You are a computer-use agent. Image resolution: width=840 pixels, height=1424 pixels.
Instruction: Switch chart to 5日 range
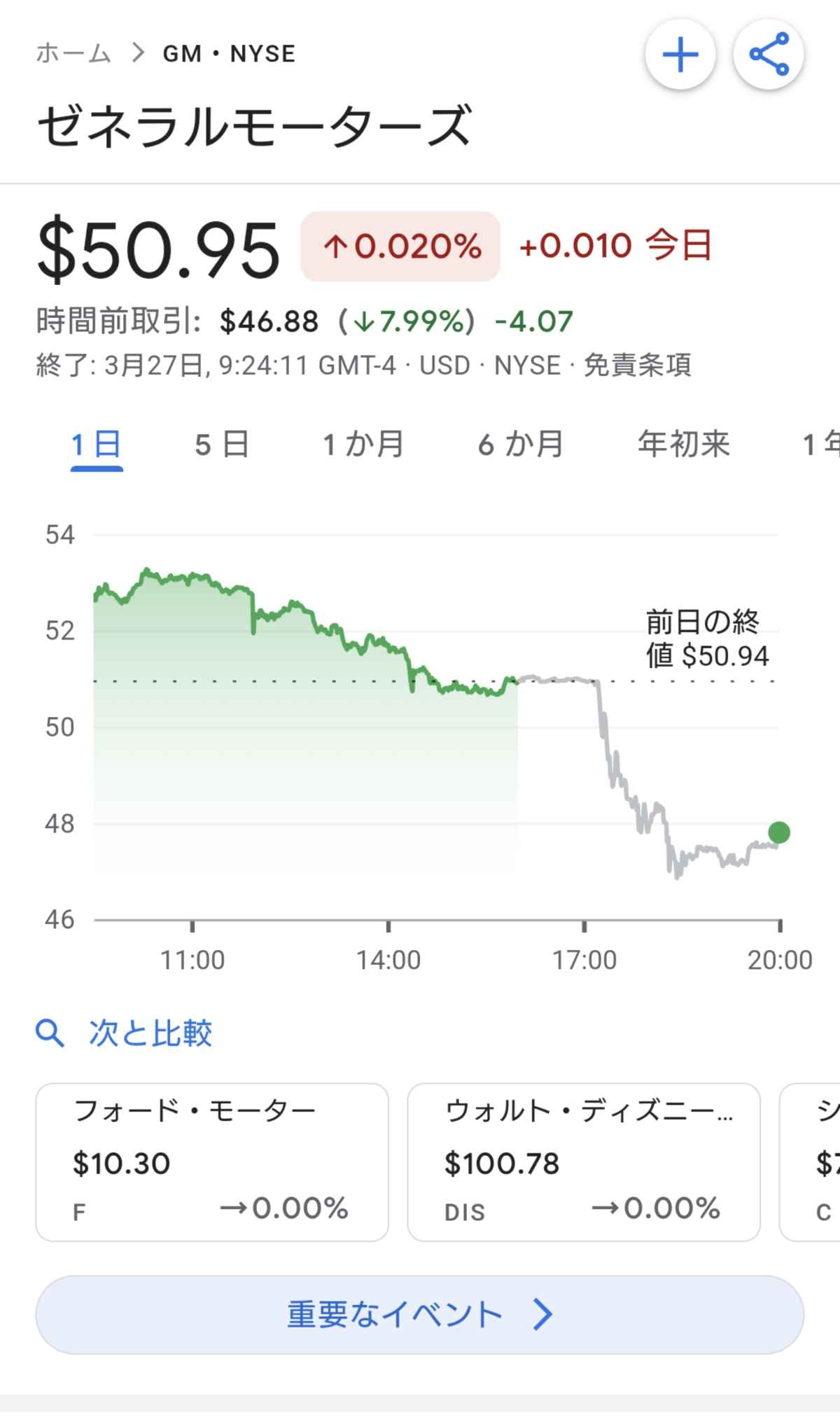click(x=221, y=445)
